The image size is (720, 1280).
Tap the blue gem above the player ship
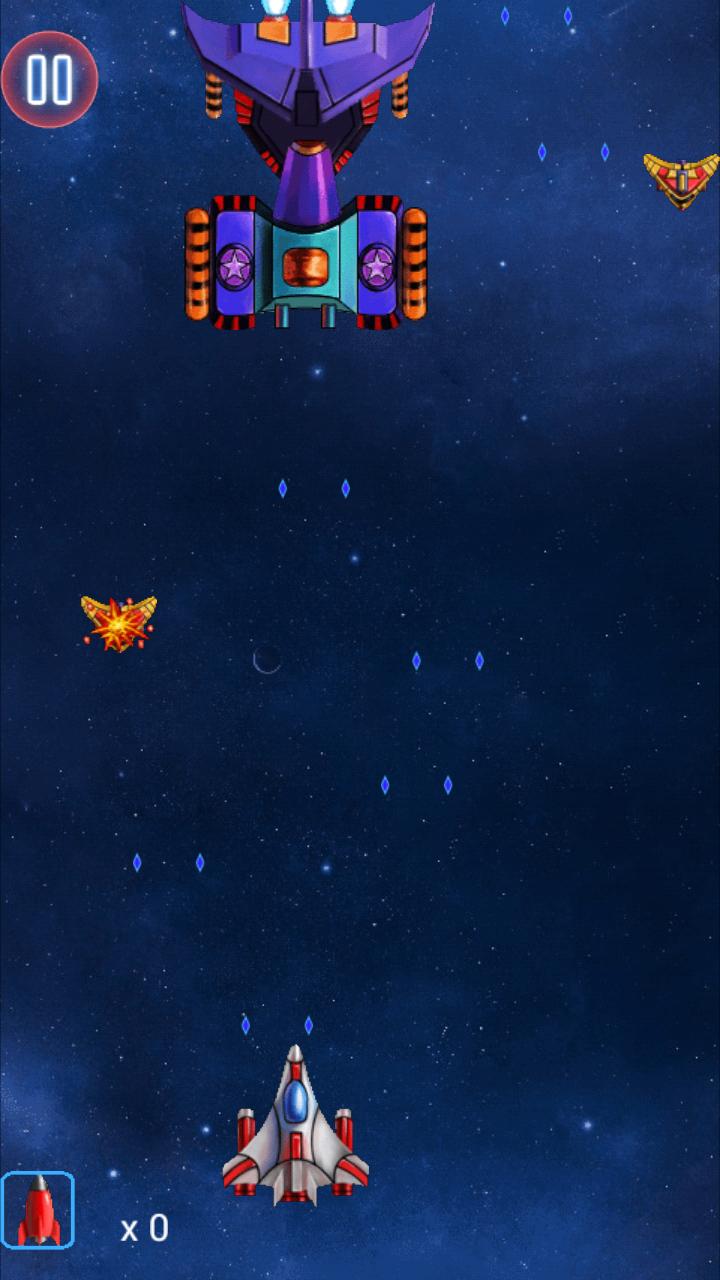pos(308,1025)
